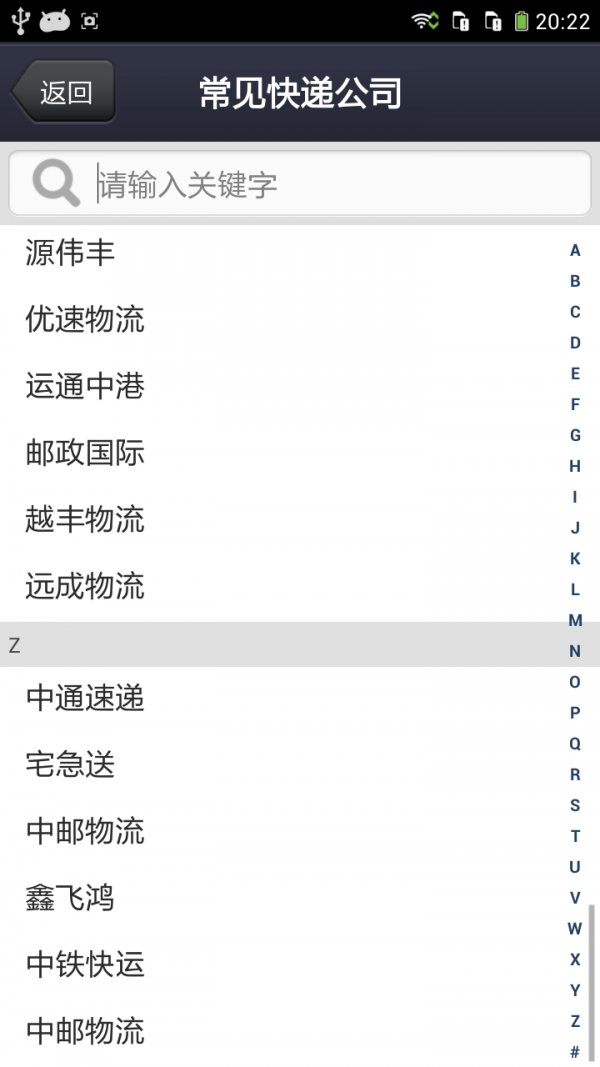Jump to letter D in the index

575,343
